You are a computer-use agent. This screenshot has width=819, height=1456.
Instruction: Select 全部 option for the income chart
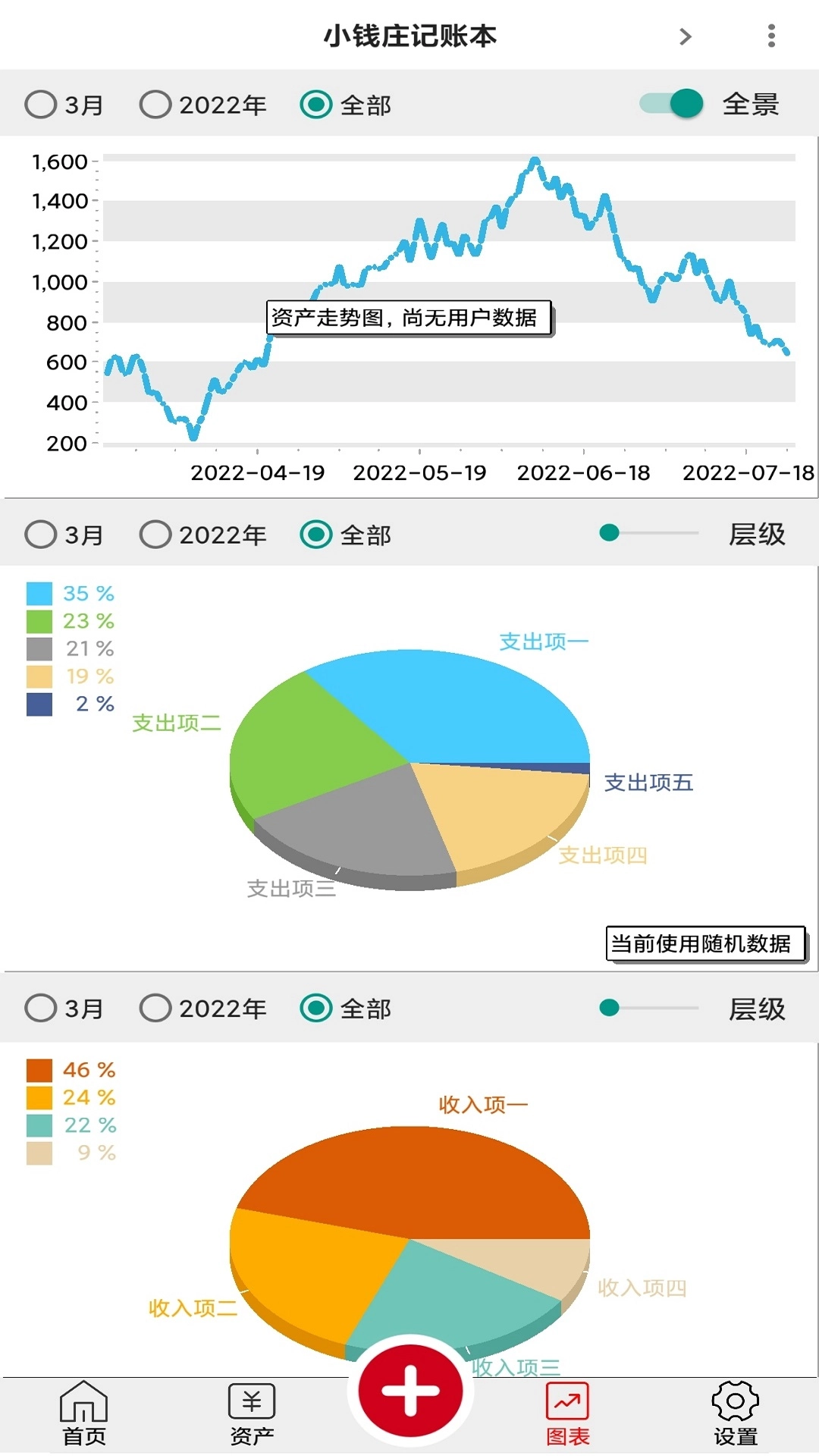pos(312,1009)
